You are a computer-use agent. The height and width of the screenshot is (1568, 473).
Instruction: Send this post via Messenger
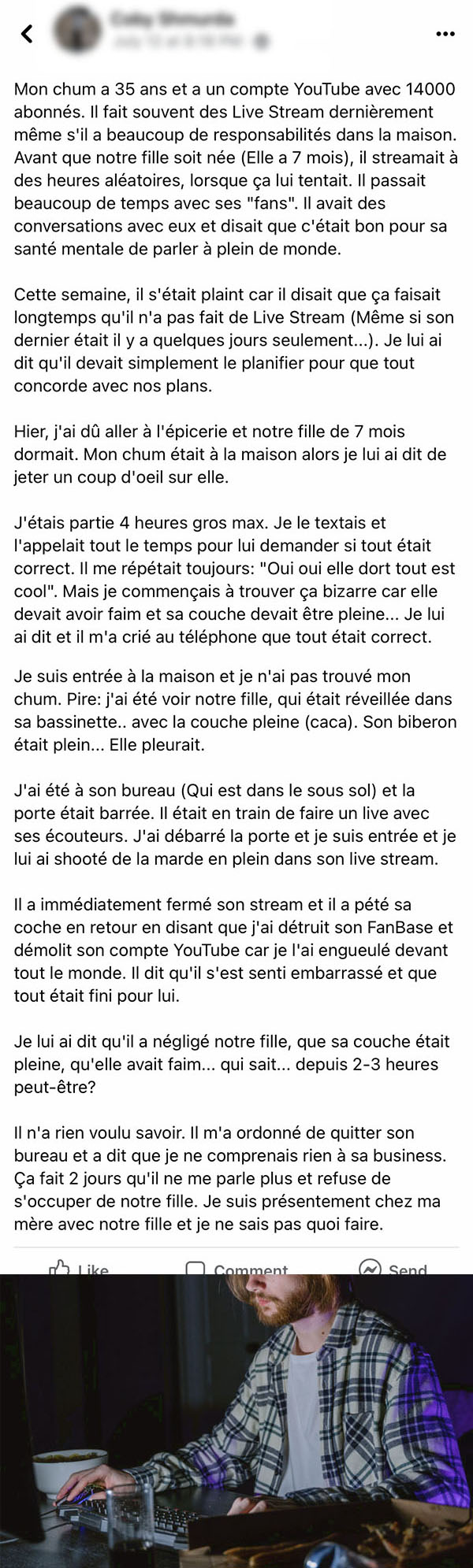(393, 1268)
